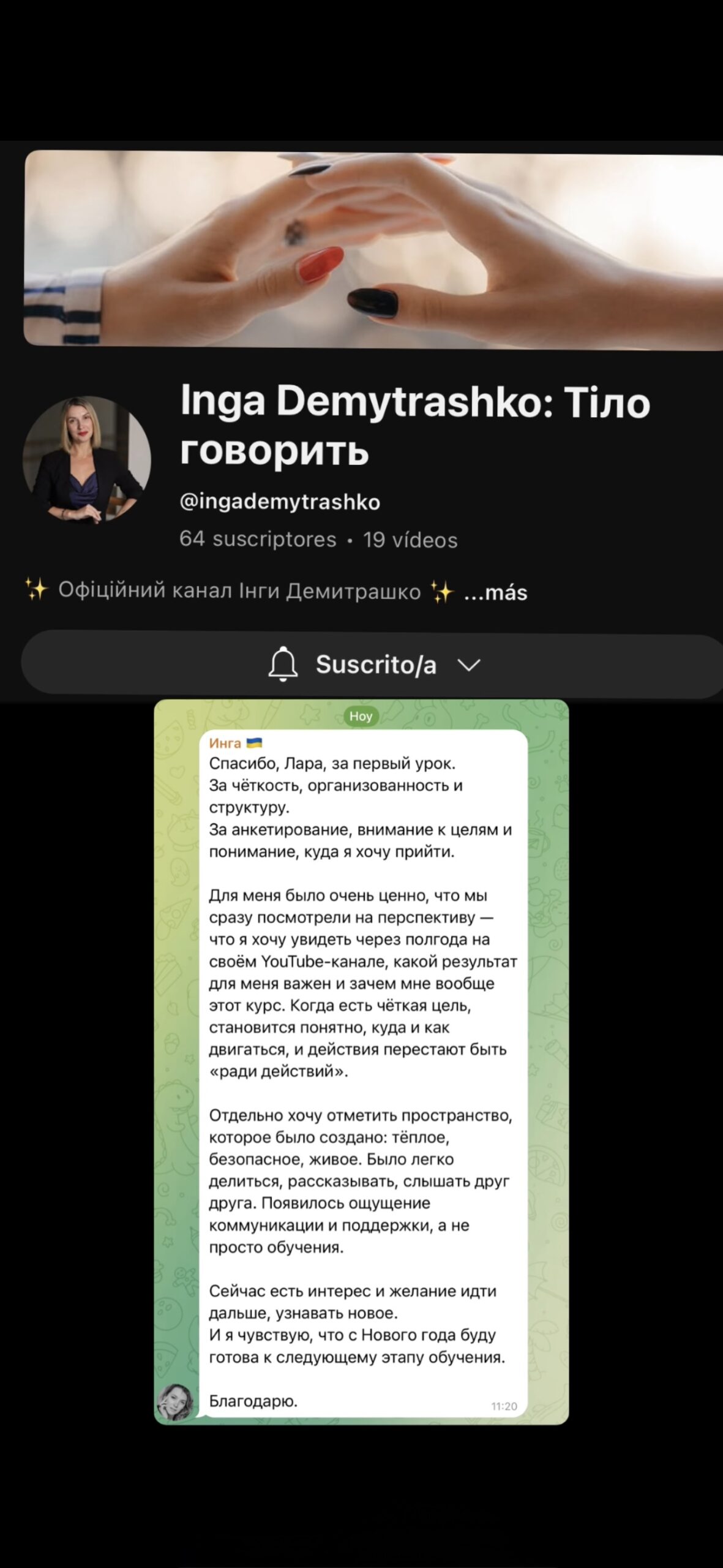Collapse the notification settings dropdown arrow
The image size is (723, 1568).
coord(469,665)
